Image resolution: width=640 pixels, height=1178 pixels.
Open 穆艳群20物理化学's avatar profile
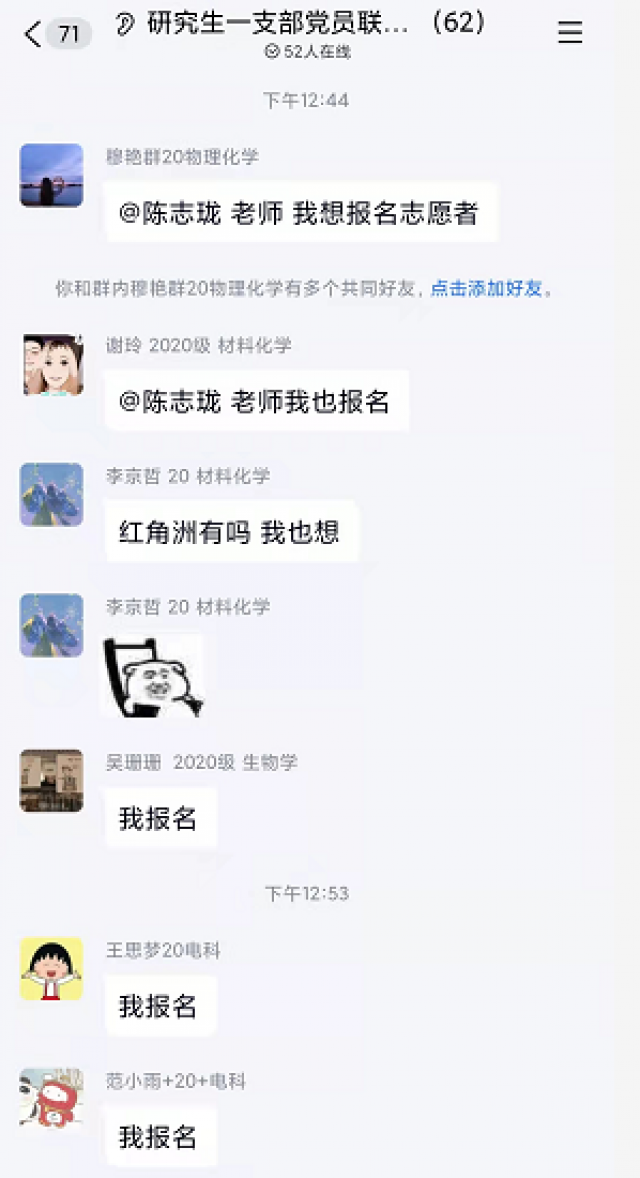pos(52,175)
